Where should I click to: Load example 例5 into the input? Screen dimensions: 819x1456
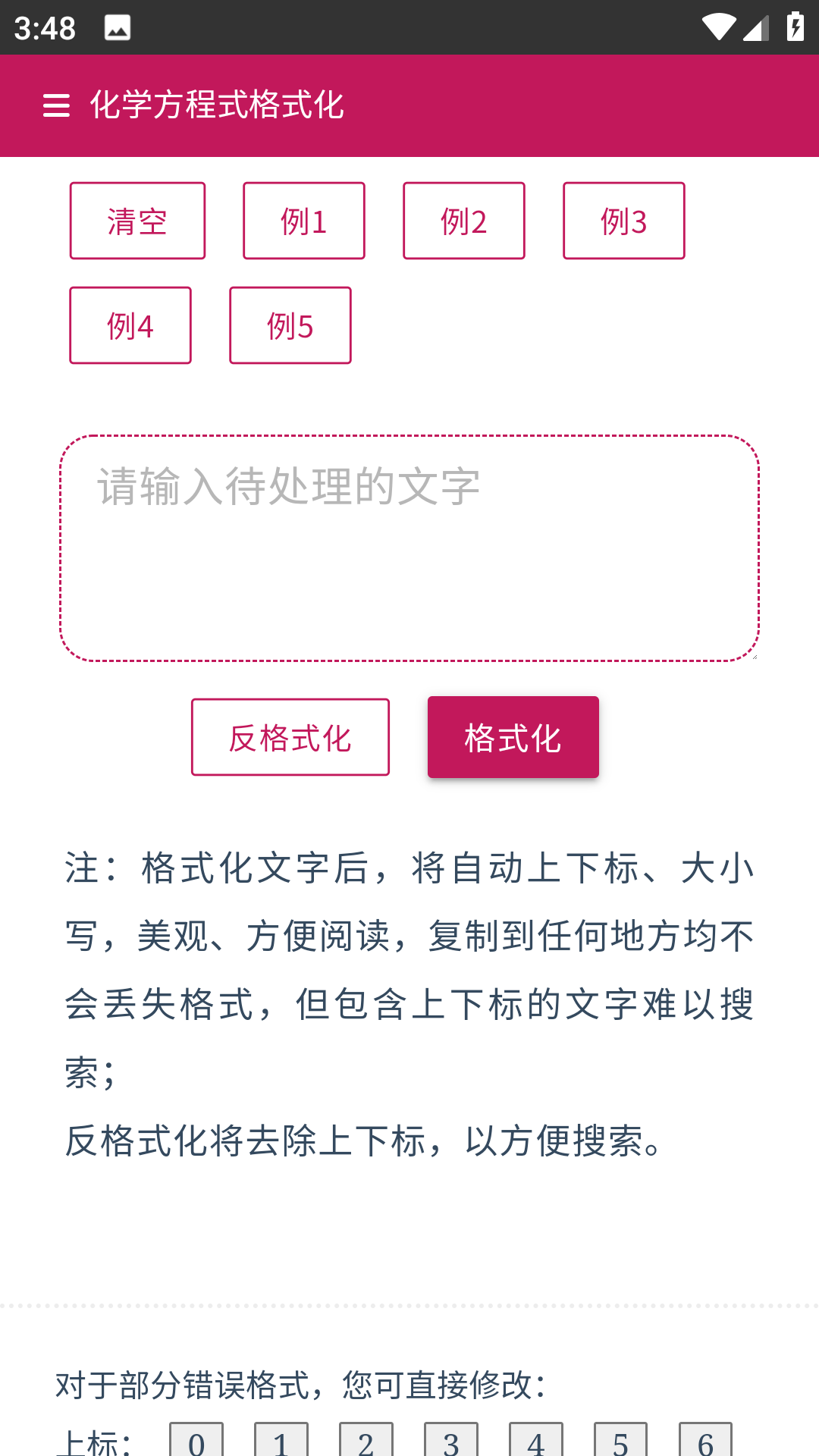290,325
